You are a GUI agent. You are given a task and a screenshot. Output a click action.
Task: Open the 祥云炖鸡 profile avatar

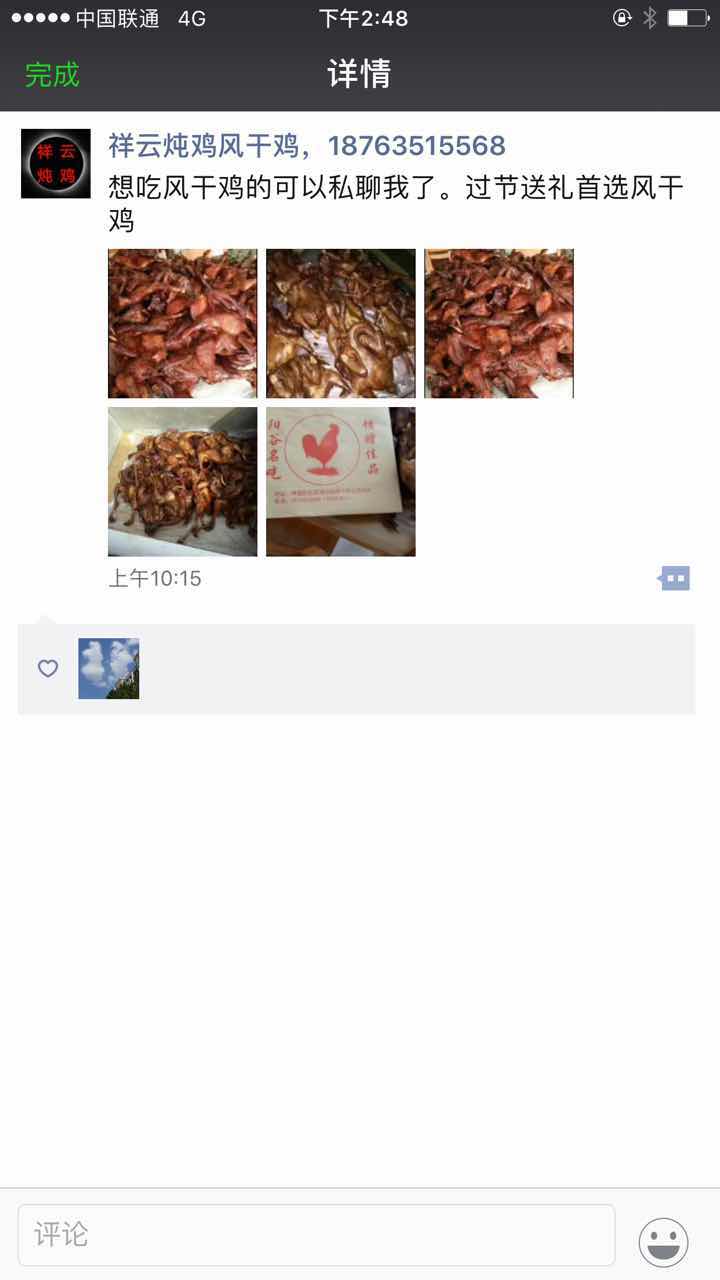[56, 164]
